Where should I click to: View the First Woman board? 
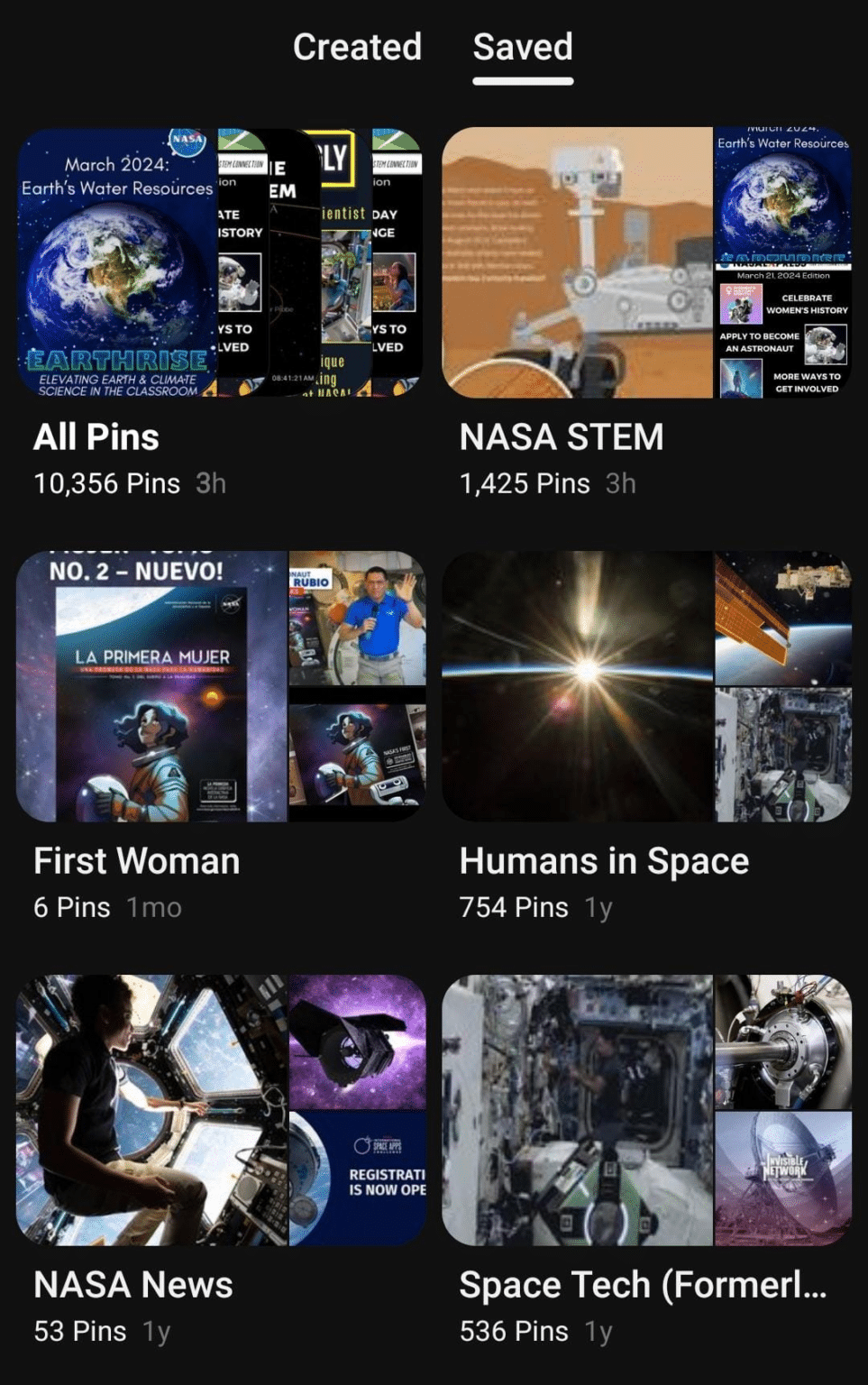click(220, 686)
